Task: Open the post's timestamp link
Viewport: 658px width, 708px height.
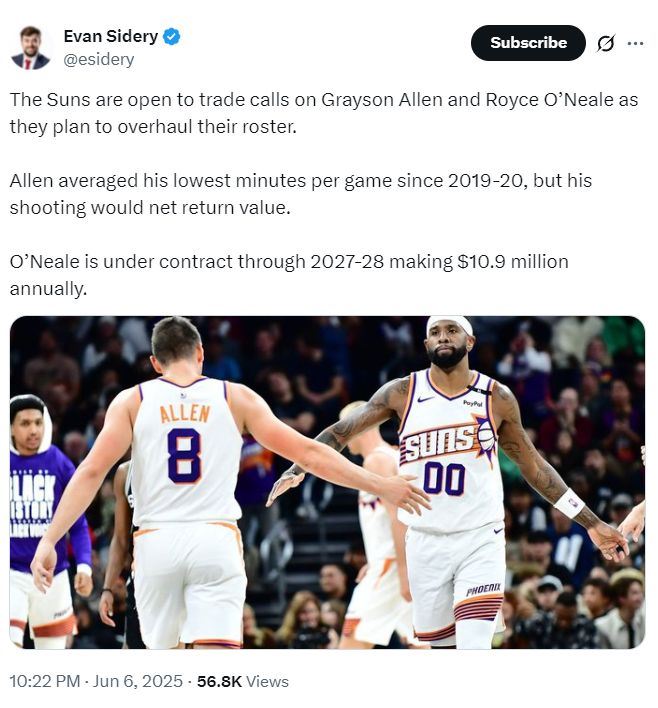Action: 96,681
